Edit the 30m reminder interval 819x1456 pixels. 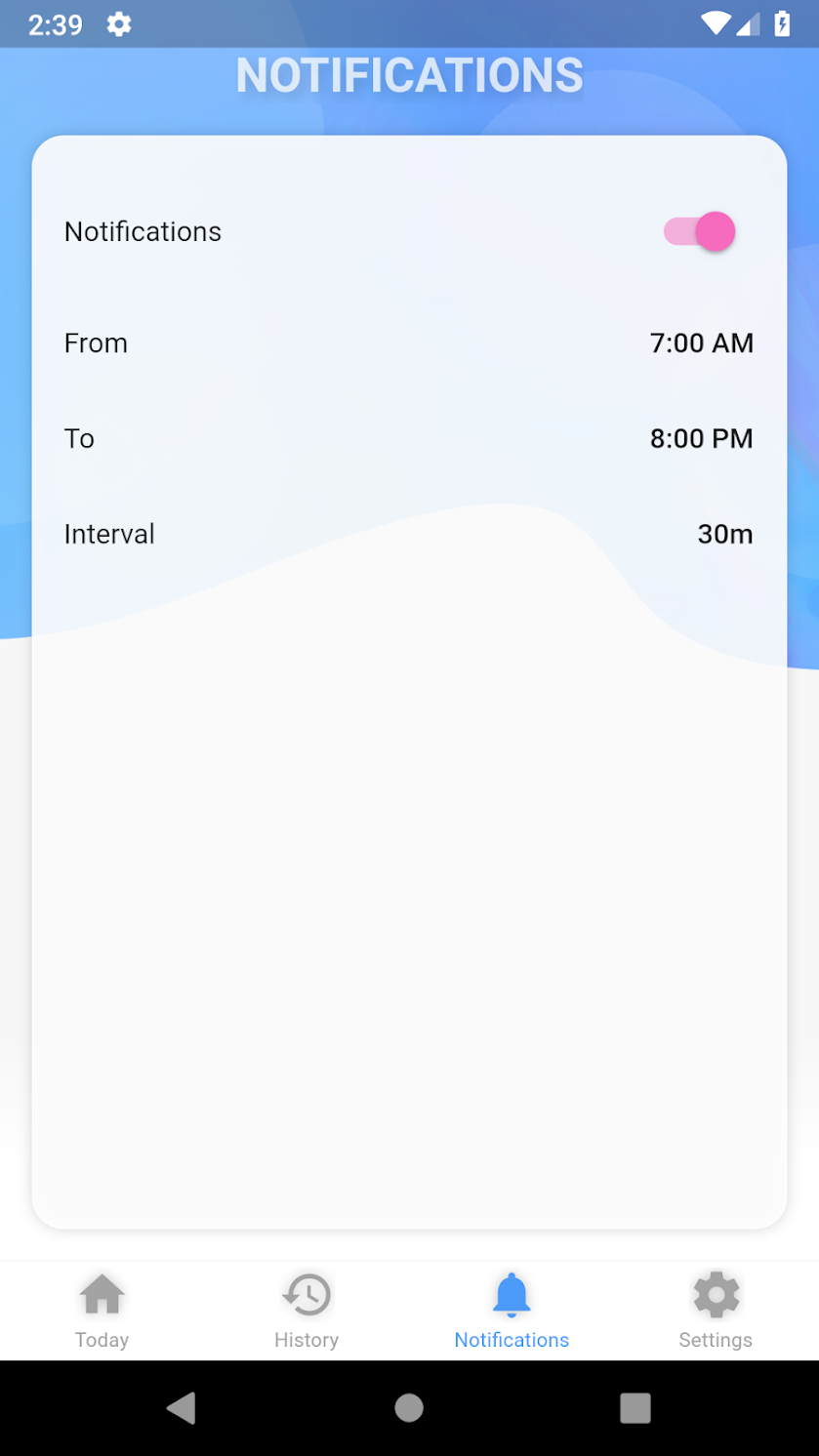coord(724,535)
